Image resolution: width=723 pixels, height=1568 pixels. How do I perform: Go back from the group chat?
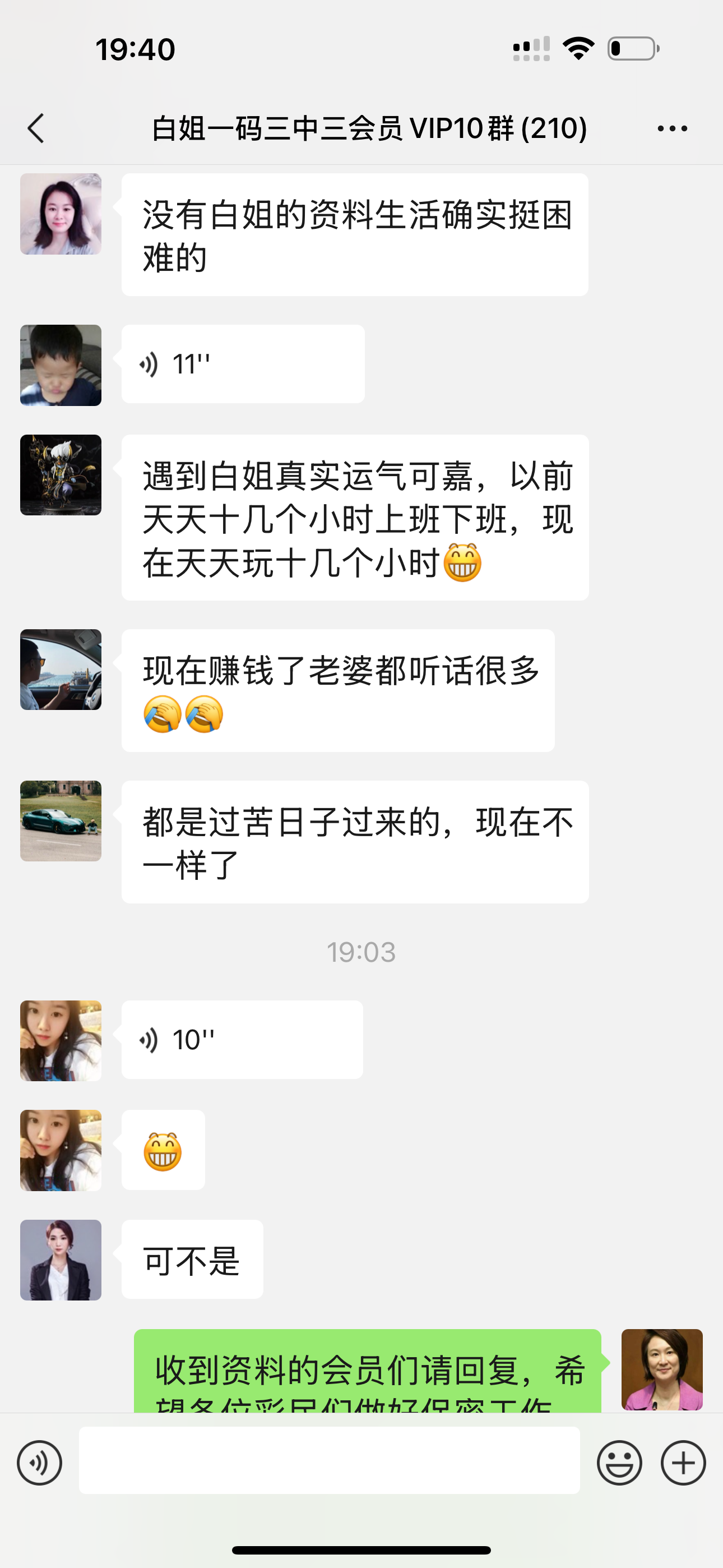pos(36,128)
